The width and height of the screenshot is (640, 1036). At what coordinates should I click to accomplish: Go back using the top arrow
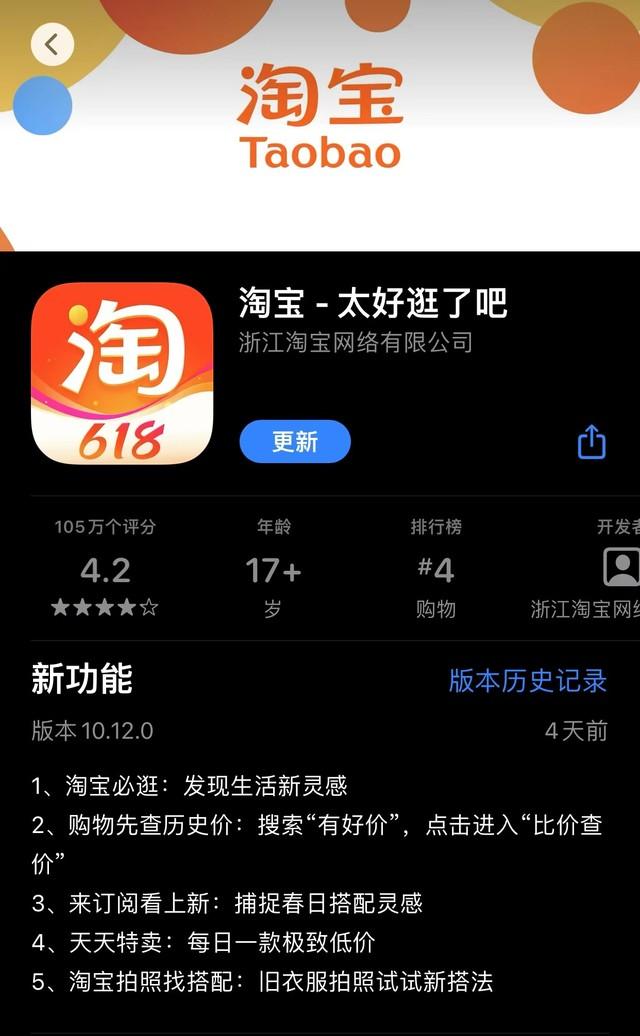(x=52, y=44)
